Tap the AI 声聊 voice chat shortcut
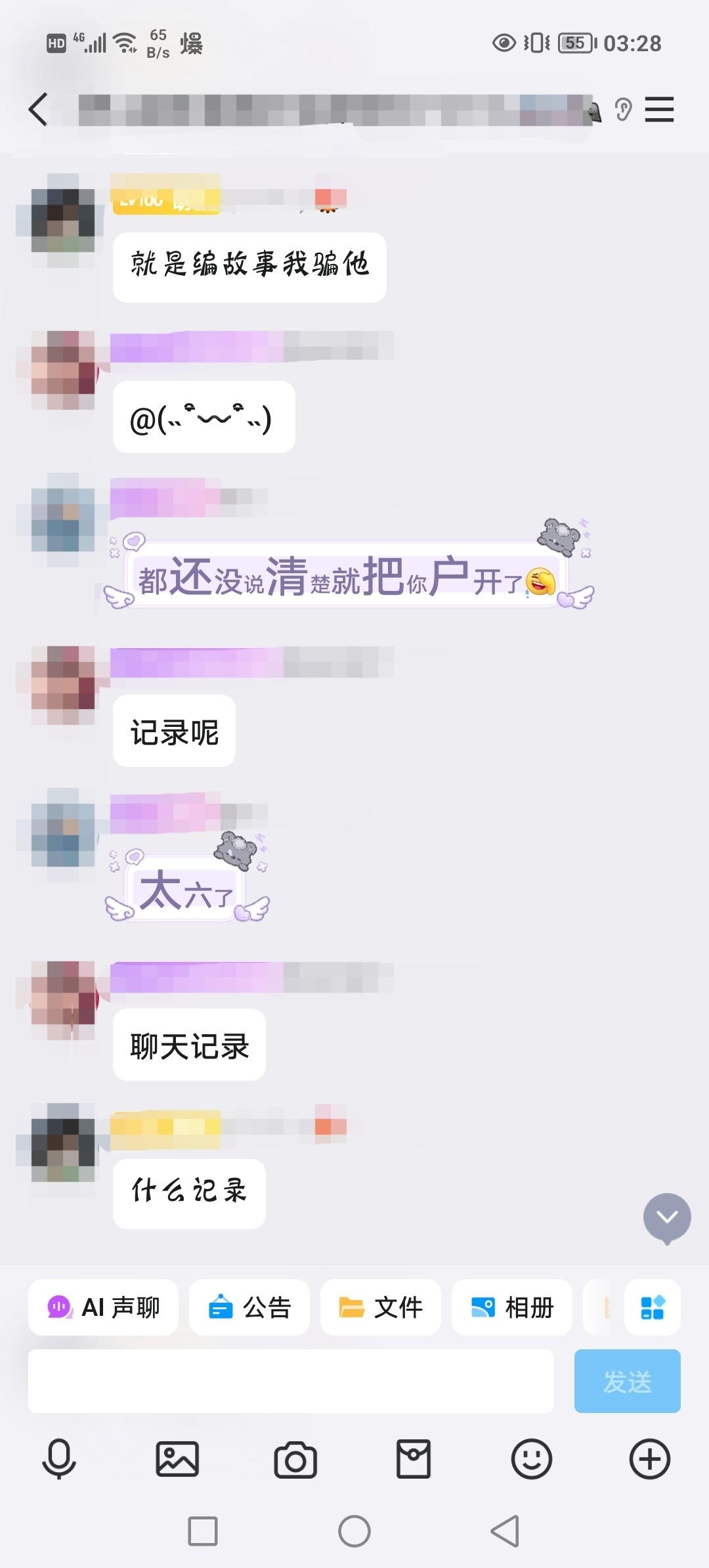Image resolution: width=709 pixels, height=1568 pixels. pos(103,1308)
